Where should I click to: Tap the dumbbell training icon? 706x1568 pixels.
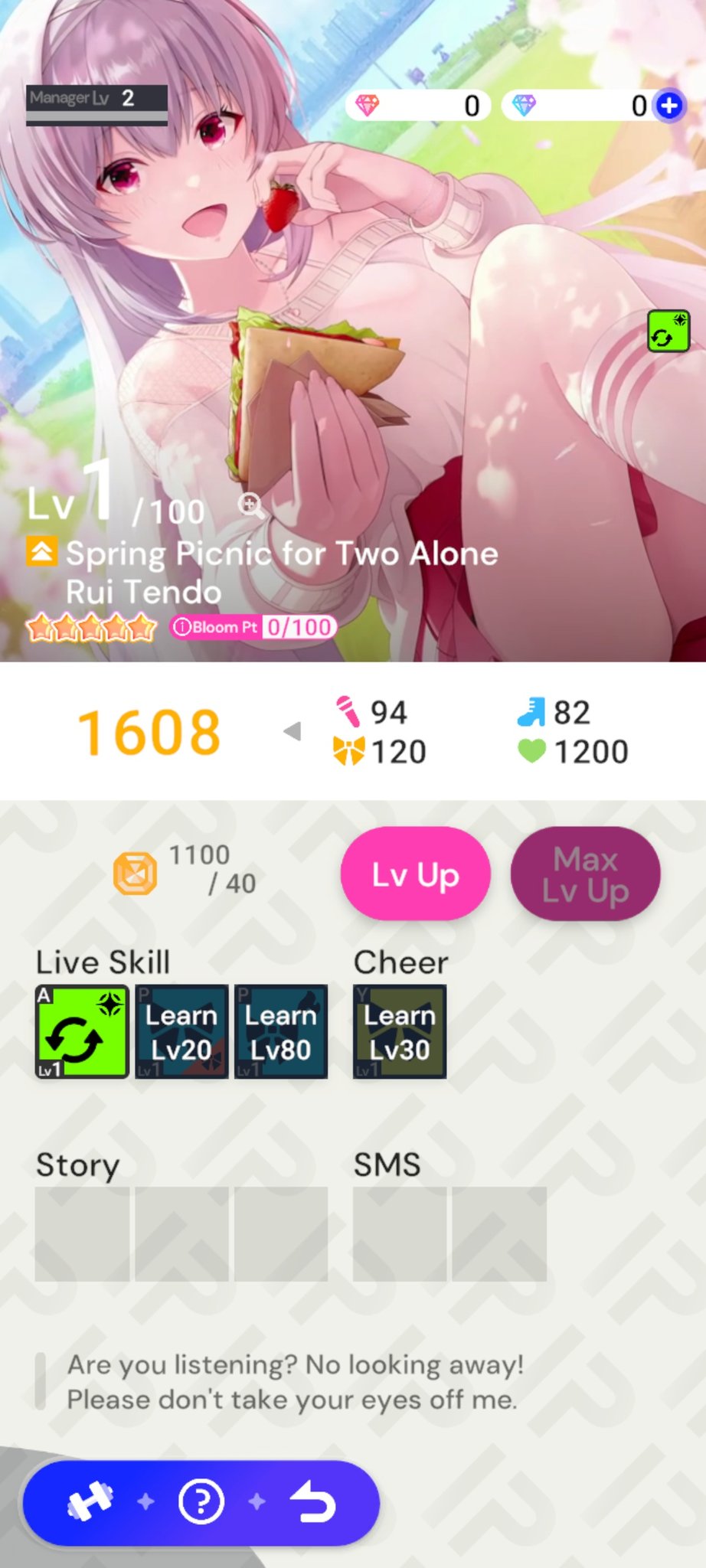[x=90, y=1502]
